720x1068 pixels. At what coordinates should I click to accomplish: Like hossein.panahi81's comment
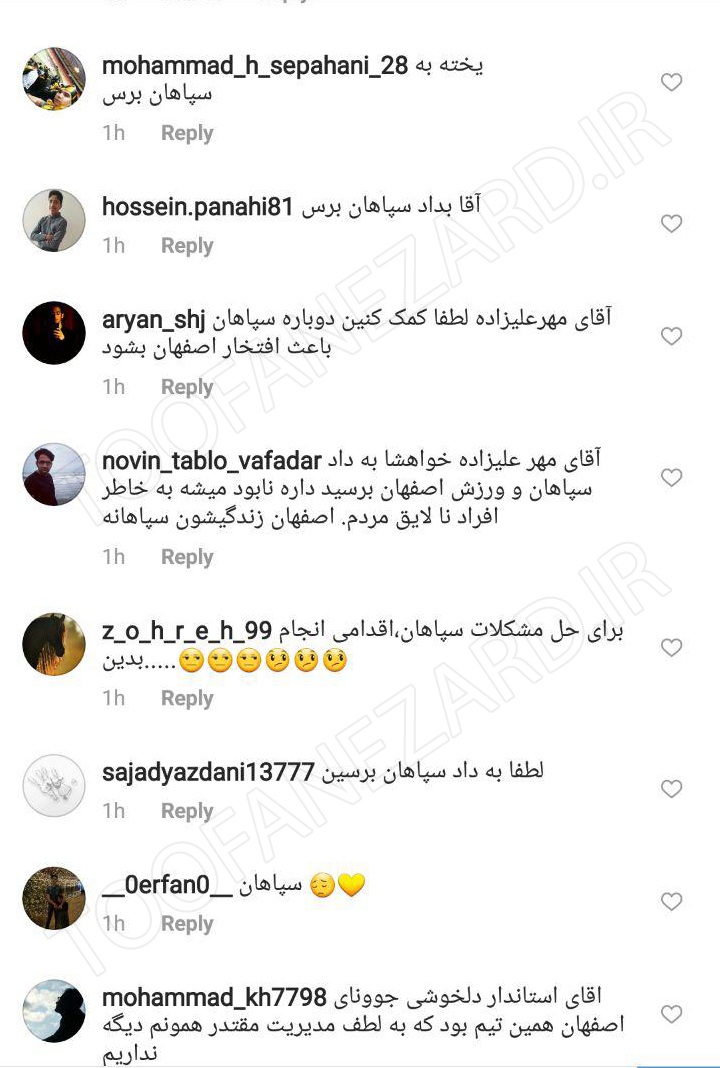672,223
